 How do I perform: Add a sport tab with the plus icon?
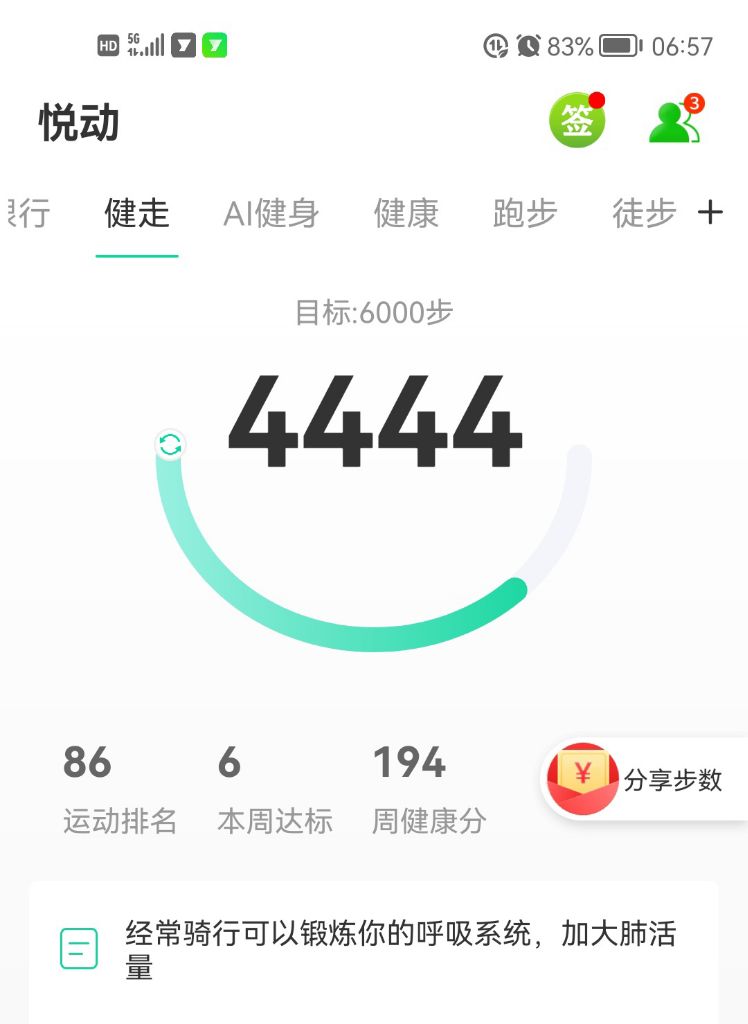point(710,212)
